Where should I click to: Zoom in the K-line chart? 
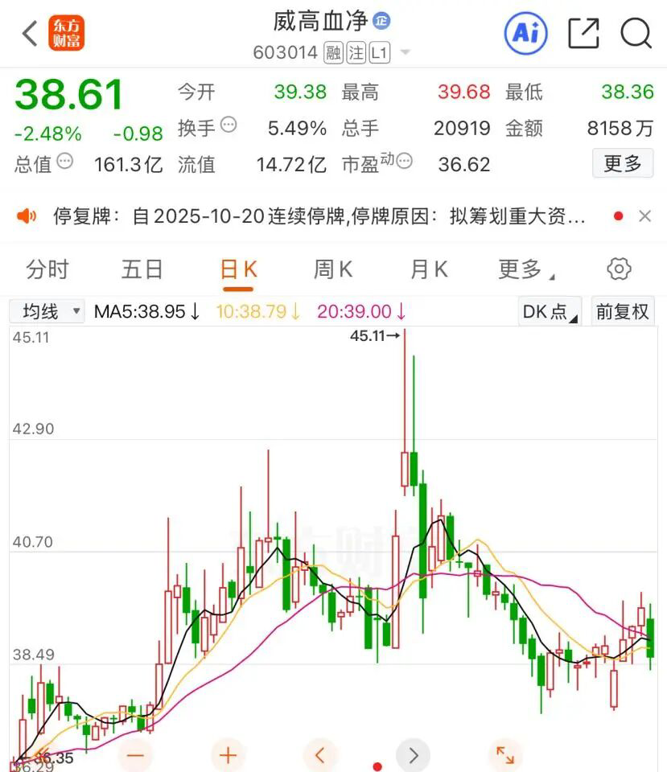pyautogui.click(x=227, y=754)
